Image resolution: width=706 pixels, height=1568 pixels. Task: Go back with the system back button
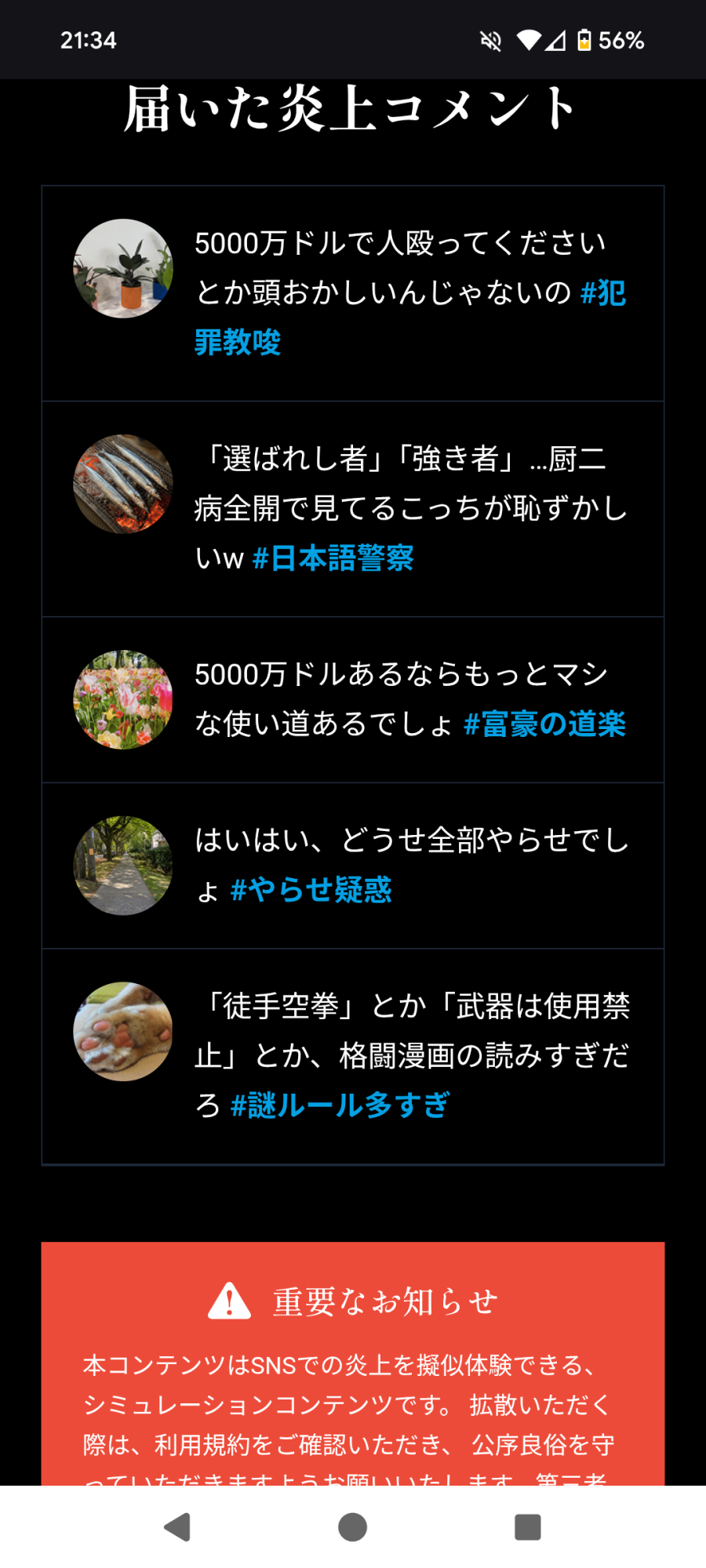click(x=177, y=1527)
